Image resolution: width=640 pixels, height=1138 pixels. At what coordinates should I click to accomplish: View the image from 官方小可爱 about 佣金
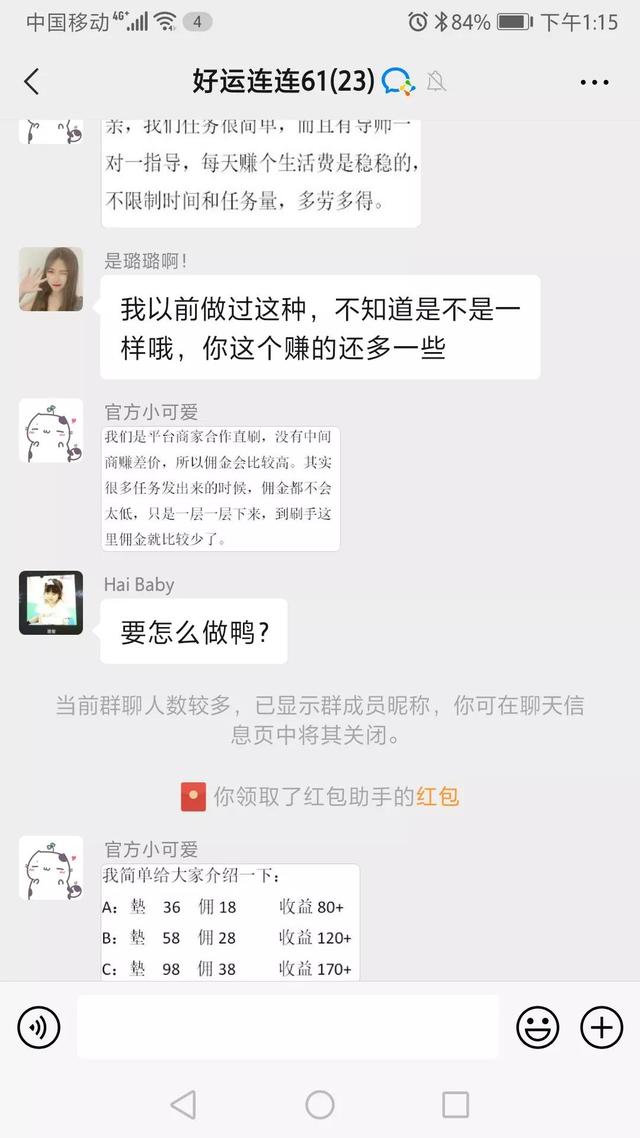tap(220, 489)
